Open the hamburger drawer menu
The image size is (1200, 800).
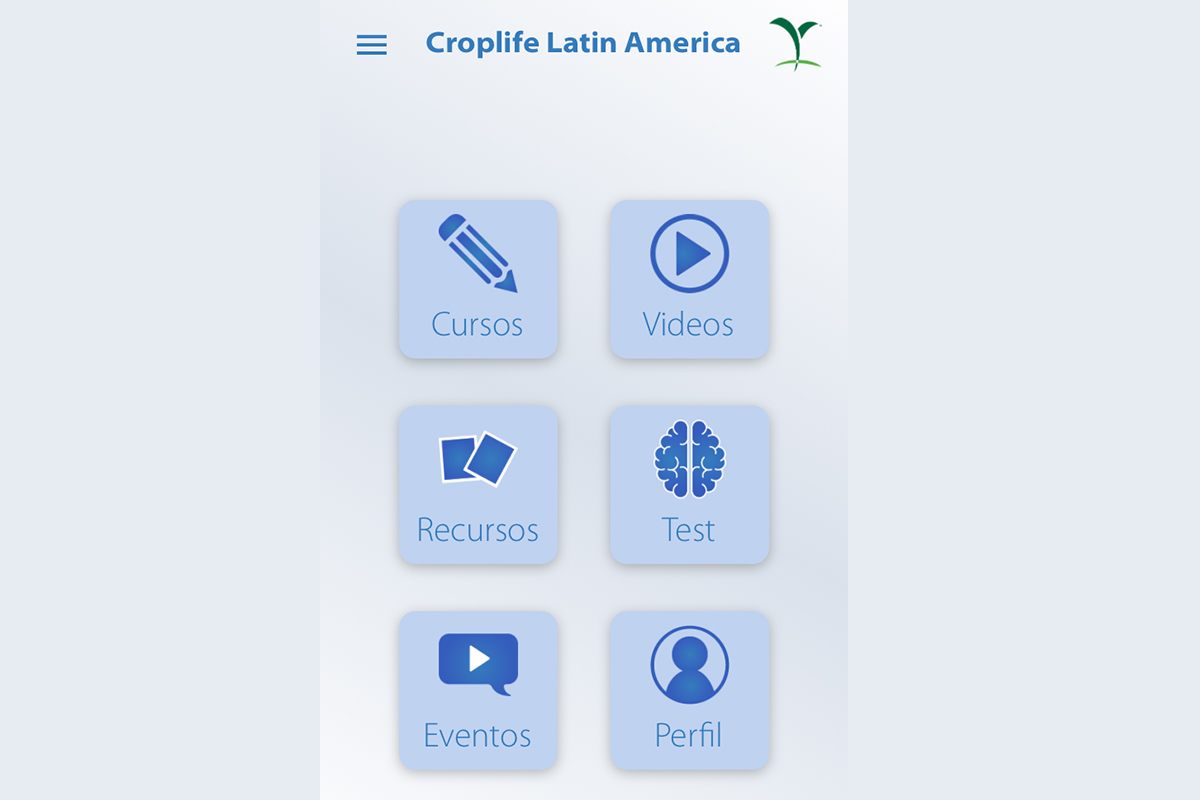(x=371, y=45)
